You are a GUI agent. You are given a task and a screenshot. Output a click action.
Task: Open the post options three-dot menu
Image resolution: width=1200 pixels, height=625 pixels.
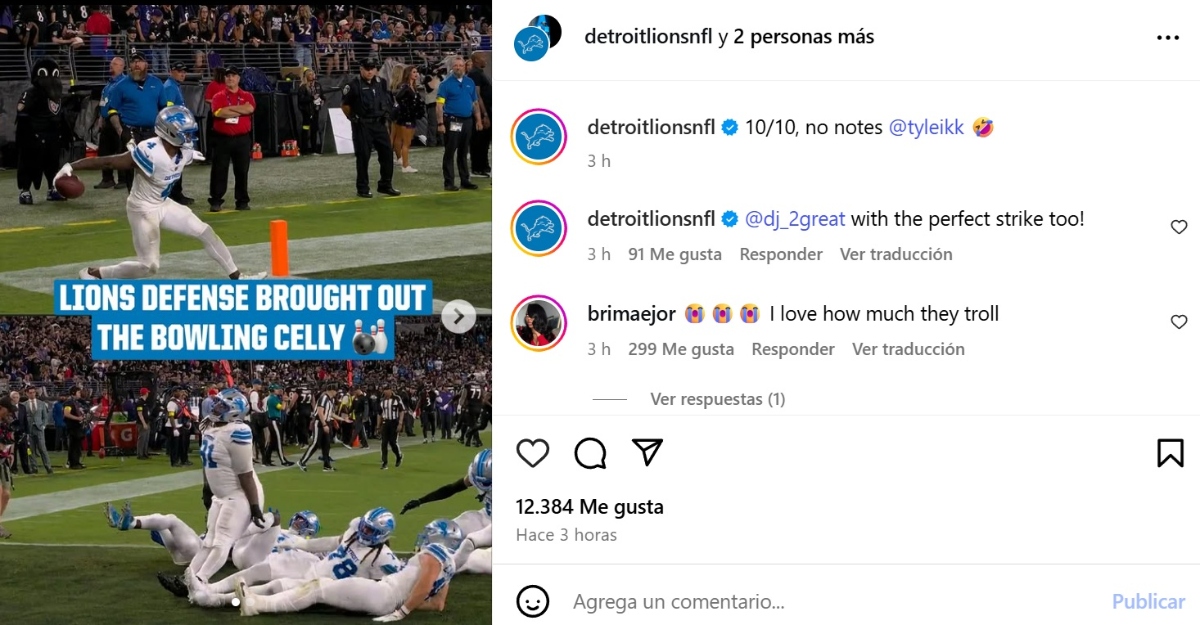pos(1167,37)
